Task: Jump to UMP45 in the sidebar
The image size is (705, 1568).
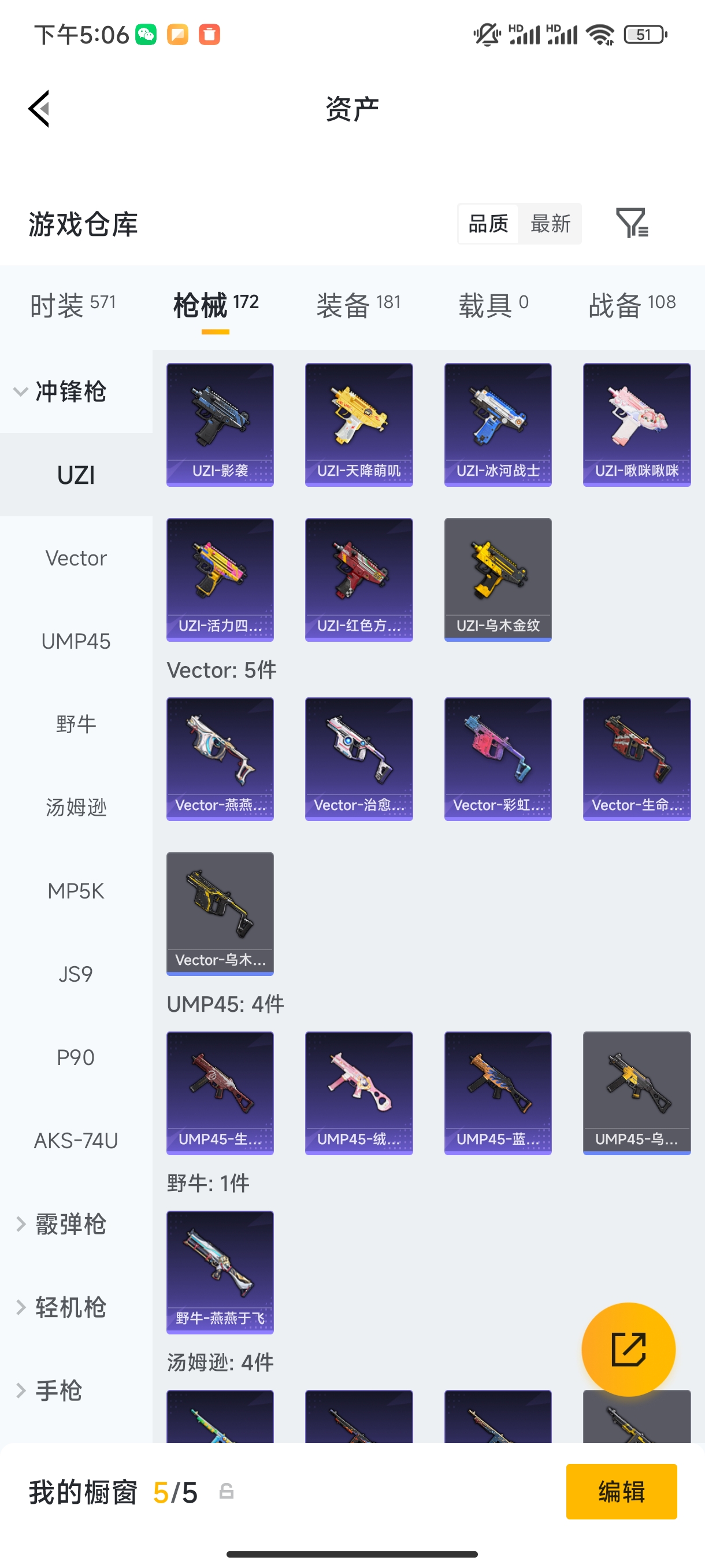Action: pos(76,641)
